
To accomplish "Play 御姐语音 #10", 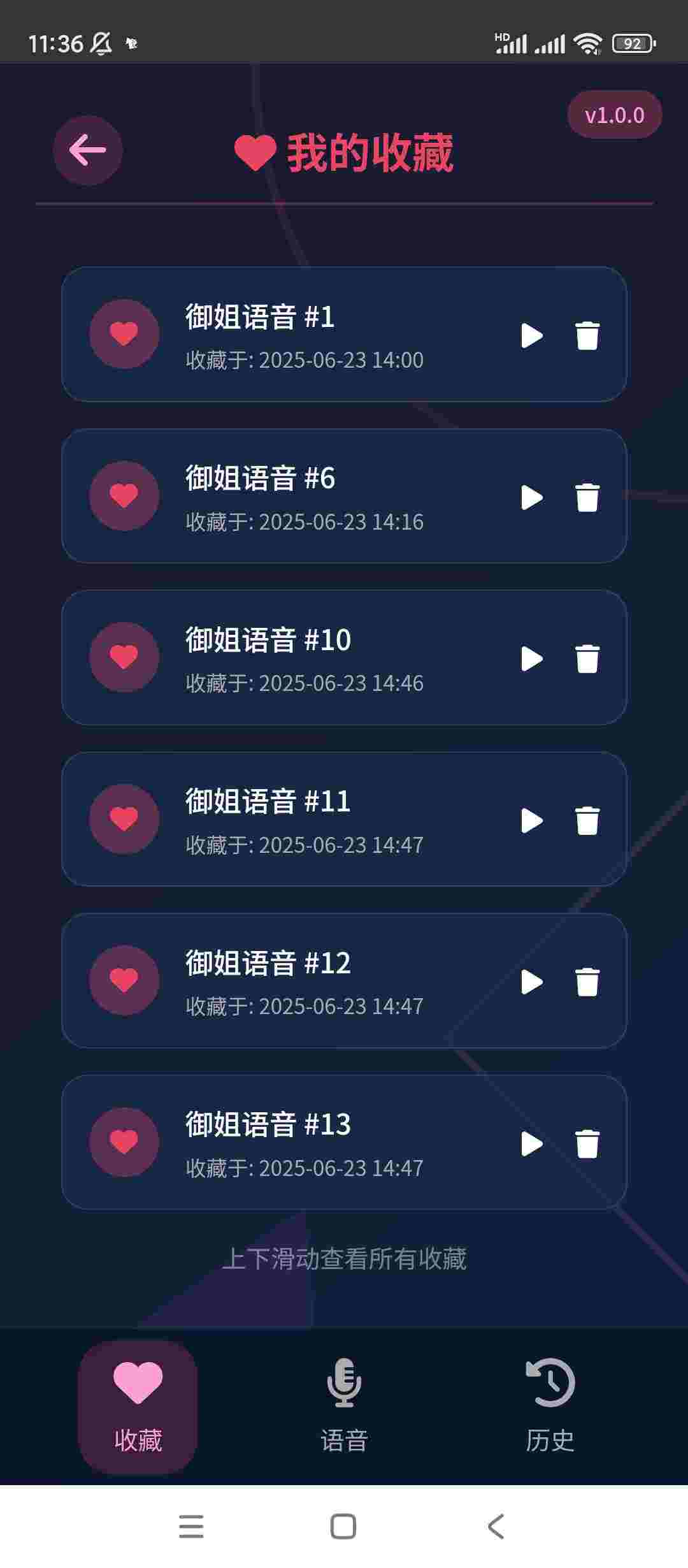I will click(x=531, y=658).
